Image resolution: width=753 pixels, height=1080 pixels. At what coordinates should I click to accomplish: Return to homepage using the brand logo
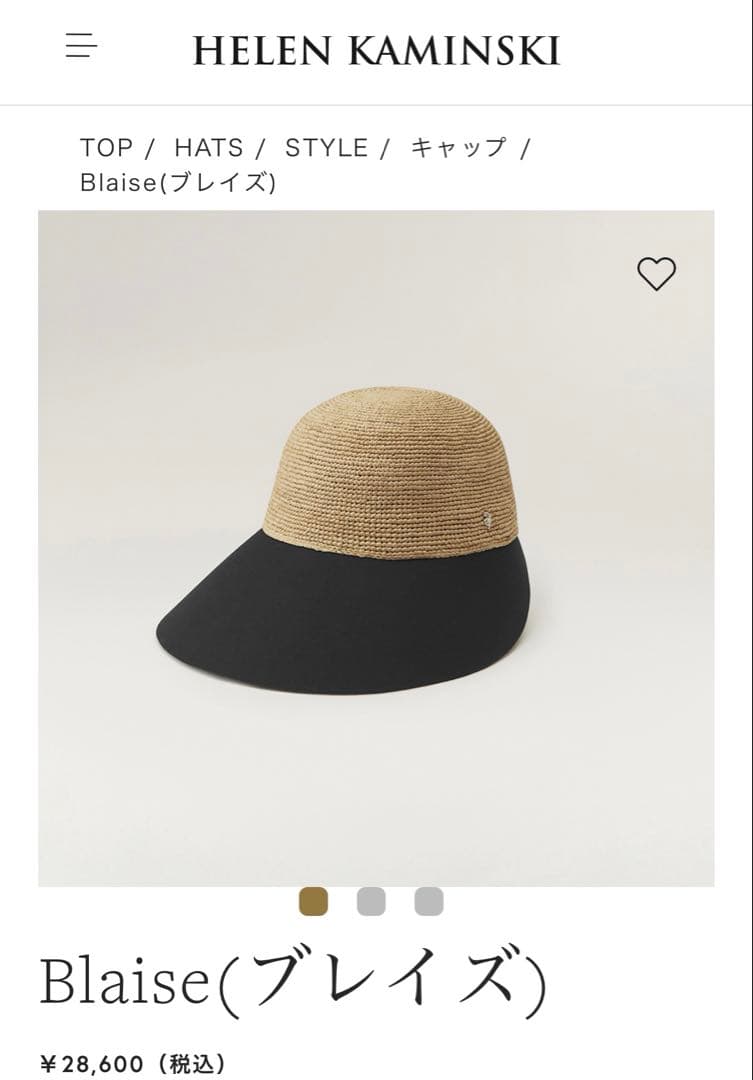(x=376, y=48)
